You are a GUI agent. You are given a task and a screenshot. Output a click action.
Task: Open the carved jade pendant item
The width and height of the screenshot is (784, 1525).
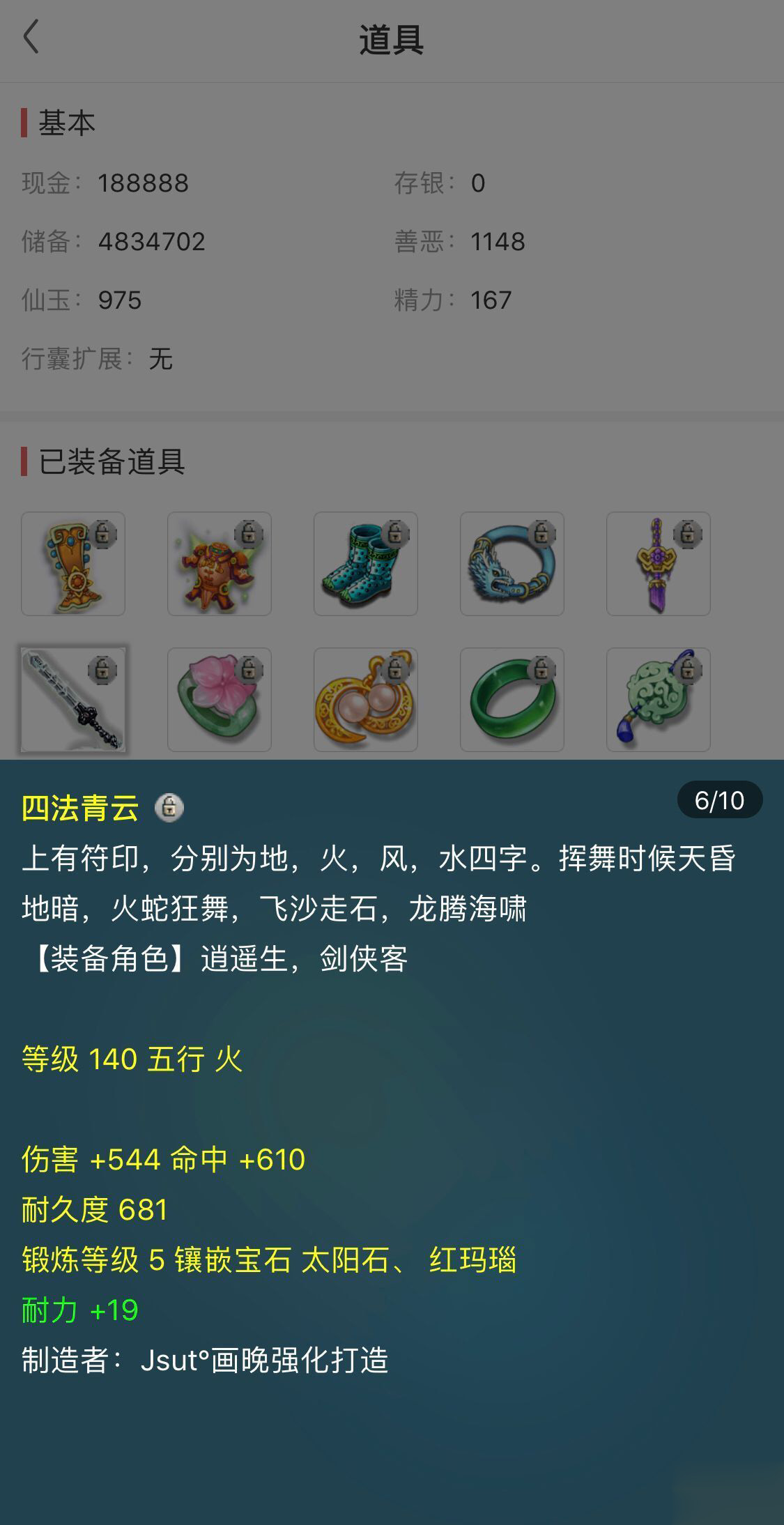(x=659, y=700)
